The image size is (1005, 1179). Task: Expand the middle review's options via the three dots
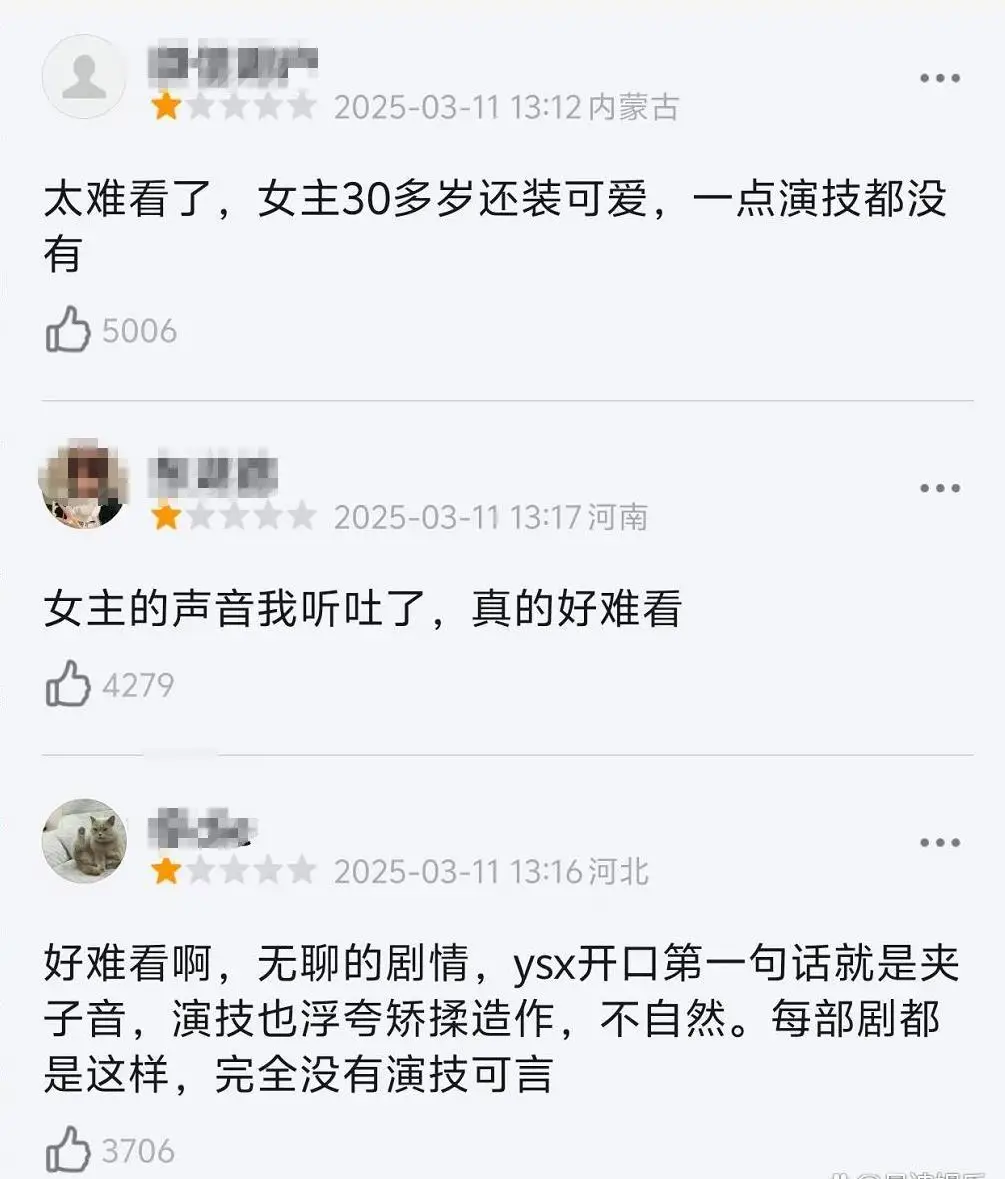938,487
